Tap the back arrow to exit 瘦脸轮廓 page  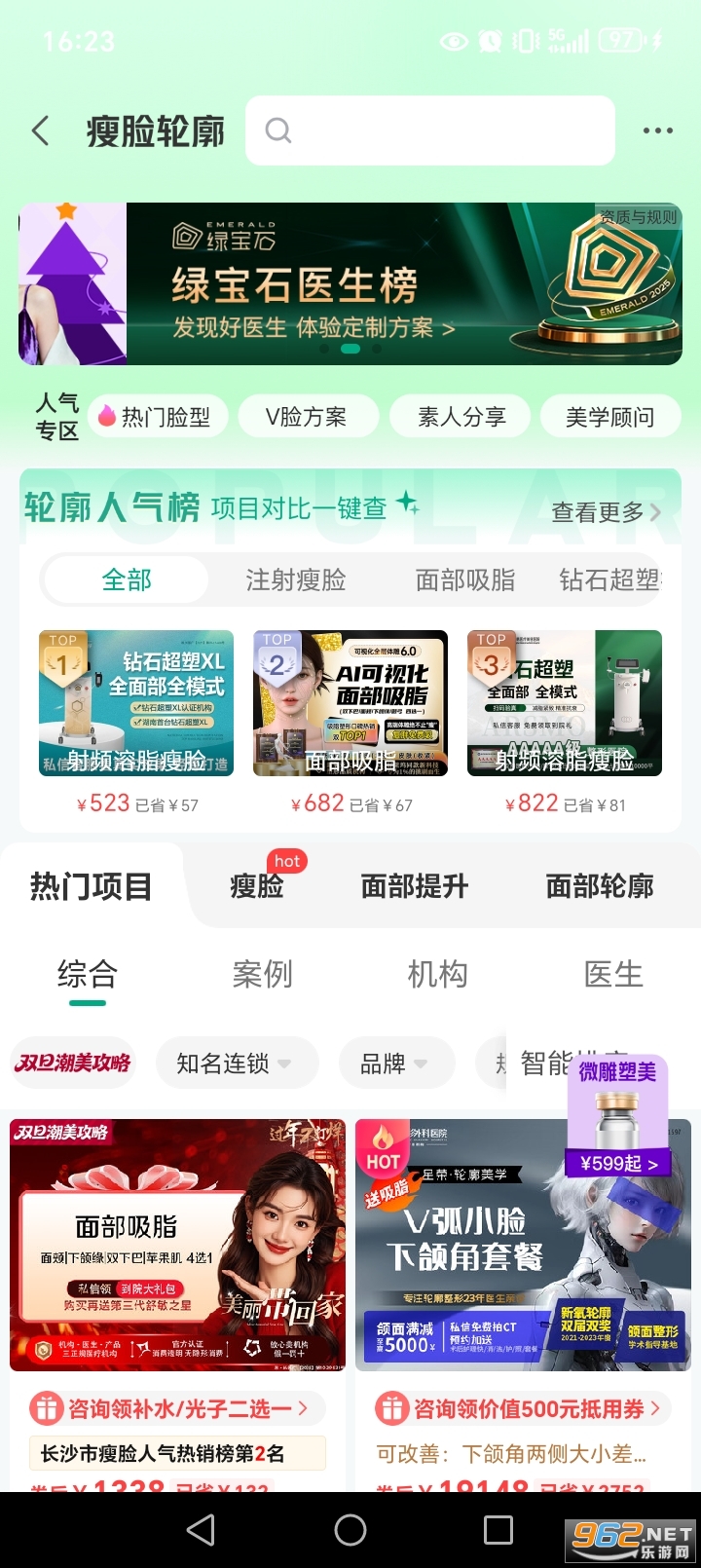pos(41,130)
